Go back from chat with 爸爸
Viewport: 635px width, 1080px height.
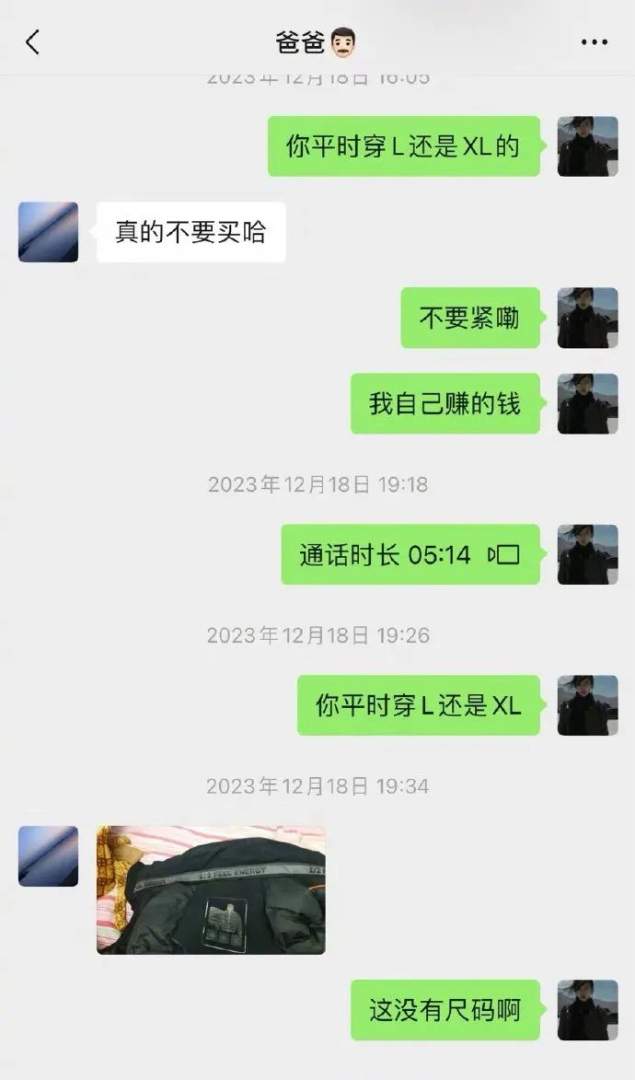coord(32,42)
